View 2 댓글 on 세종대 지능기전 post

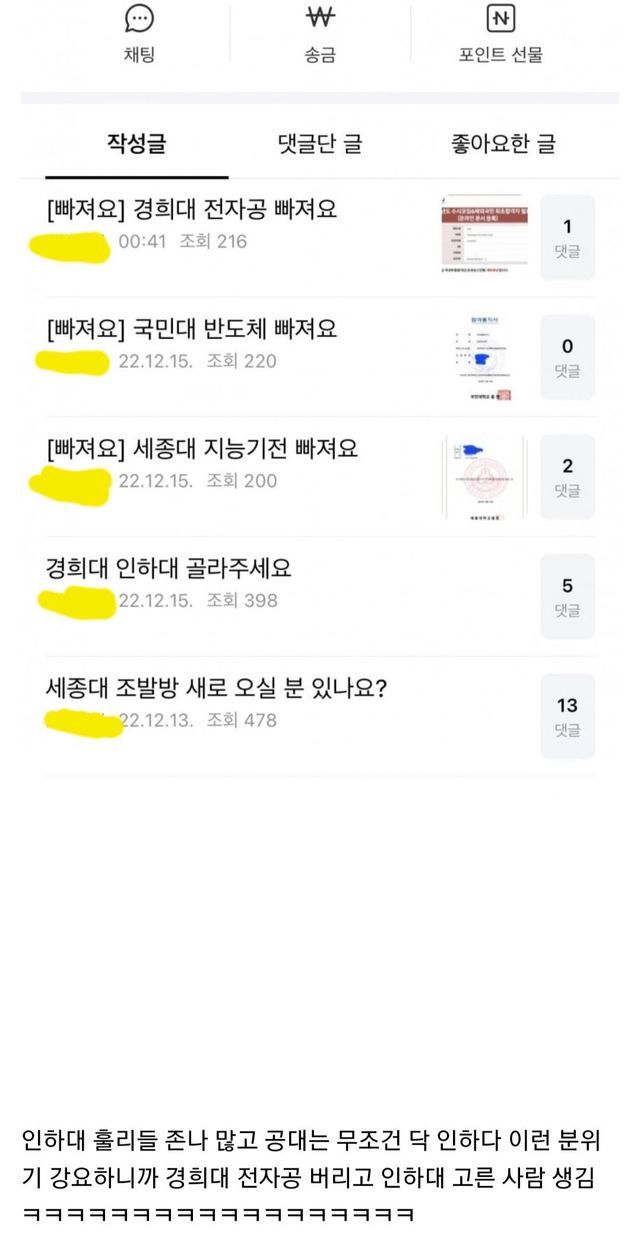click(x=567, y=477)
